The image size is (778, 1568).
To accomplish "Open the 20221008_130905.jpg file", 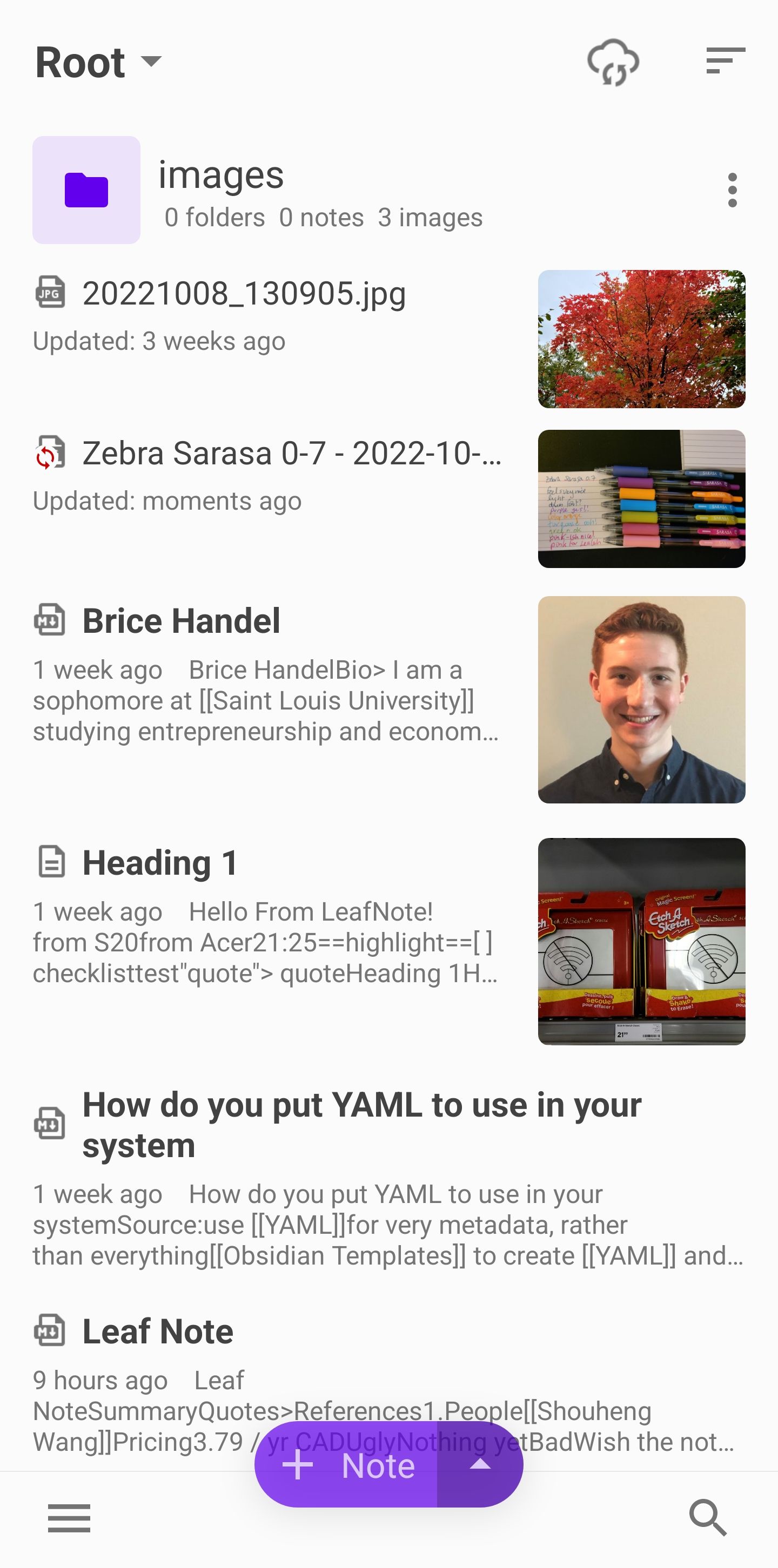I will 244,295.
